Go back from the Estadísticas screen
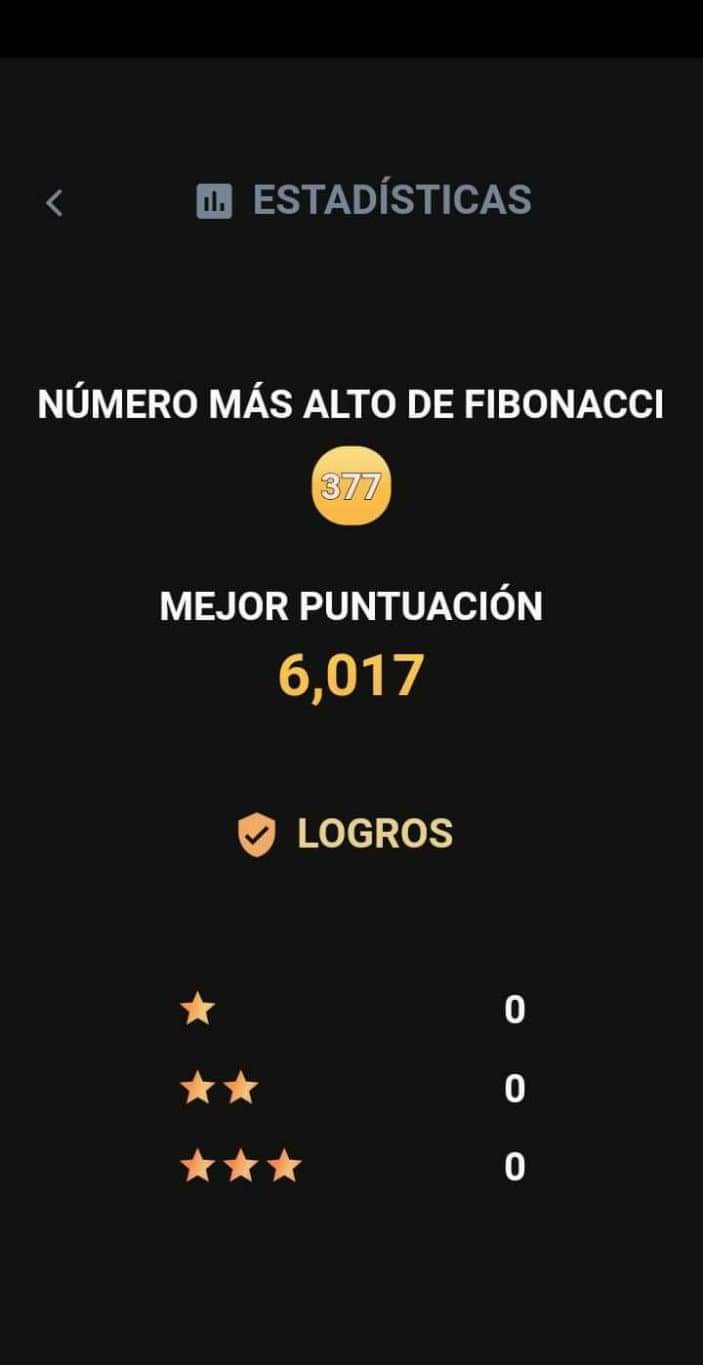This screenshot has width=703, height=1365. [x=54, y=203]
